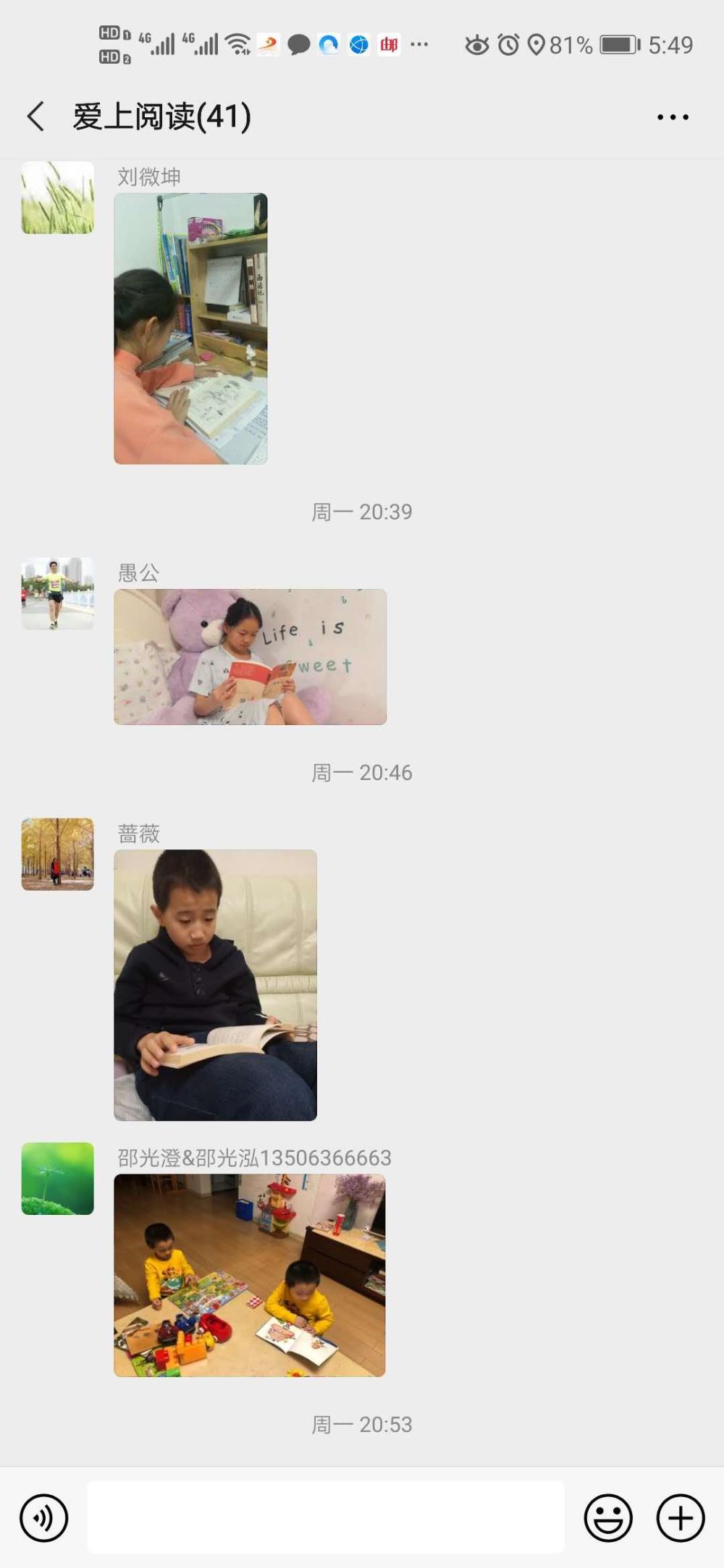Open the emoji picker
The width and height of the screenshot is (724, 1568).
point(608,1517)
